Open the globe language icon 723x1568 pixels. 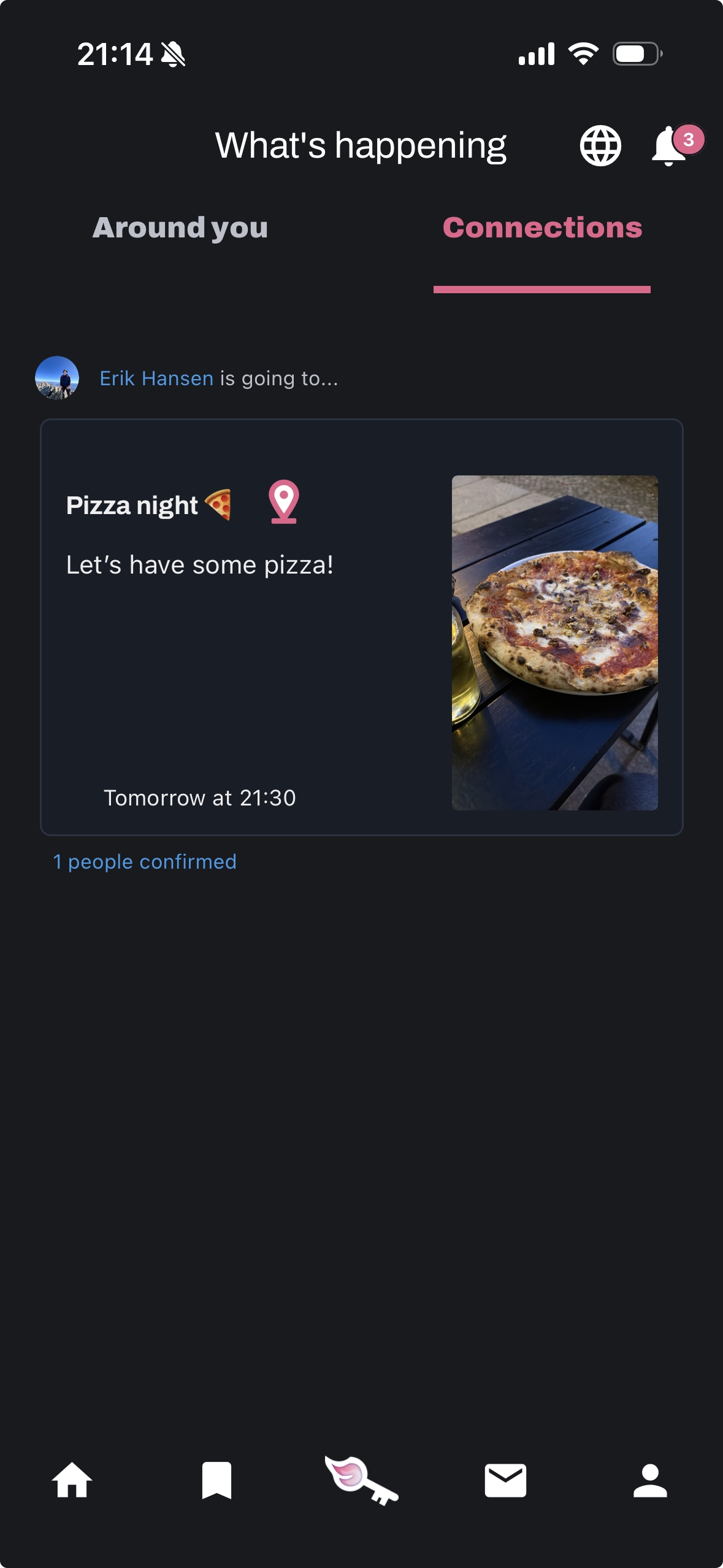tap(600, 145)
